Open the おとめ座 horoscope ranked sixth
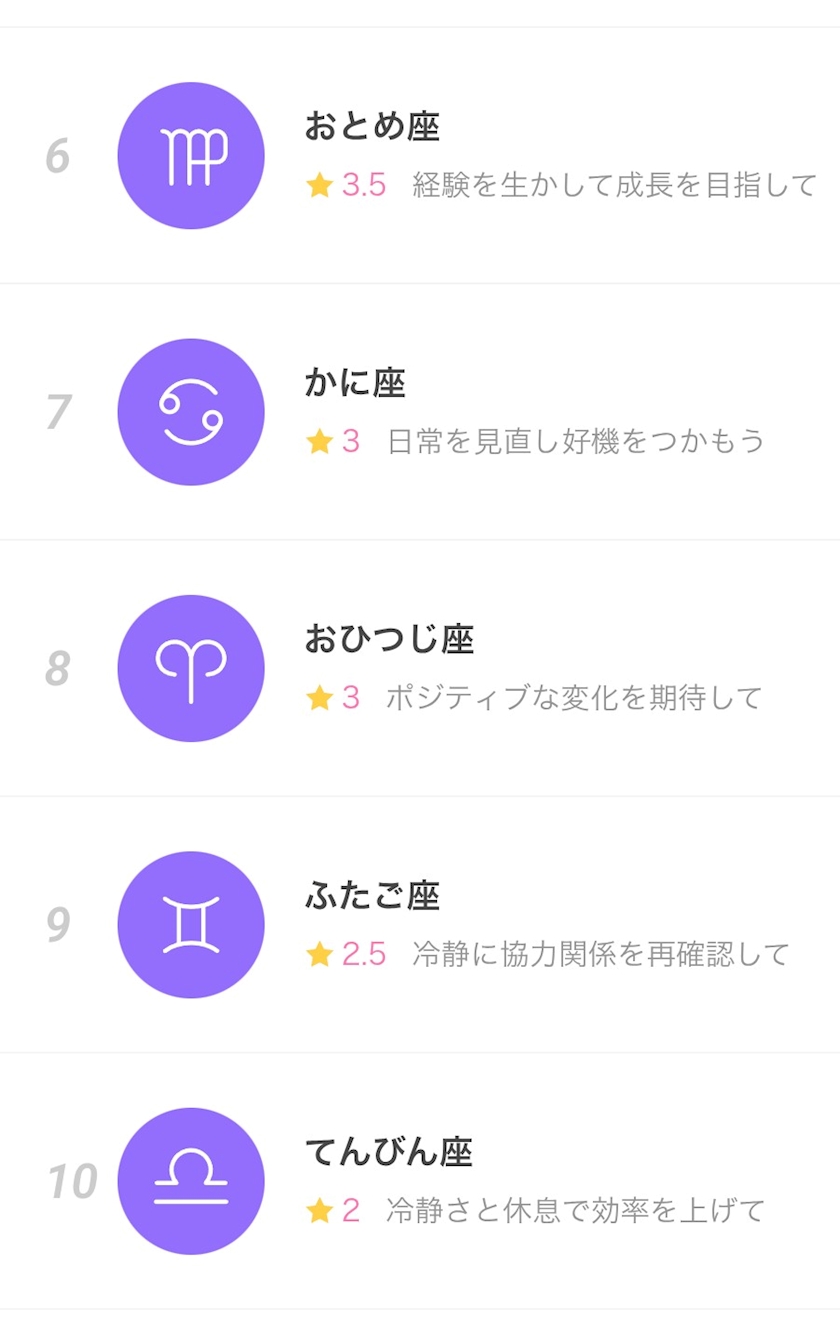840x1337 pixels. (x=420, y=156)
